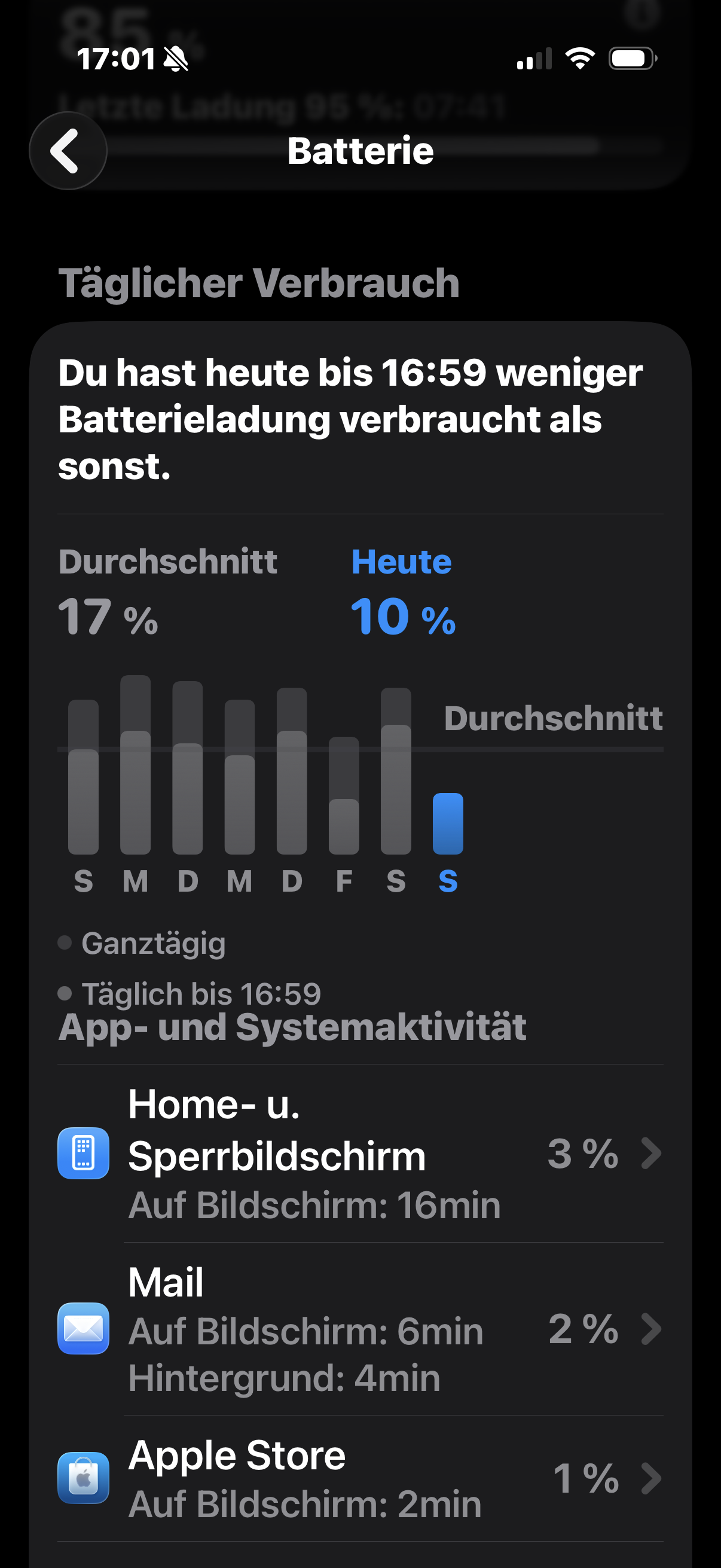The height and width of the screenshot is (1568, 721).
Task: Select today's blue bar in the chart
Action: (x=448, y=823)
